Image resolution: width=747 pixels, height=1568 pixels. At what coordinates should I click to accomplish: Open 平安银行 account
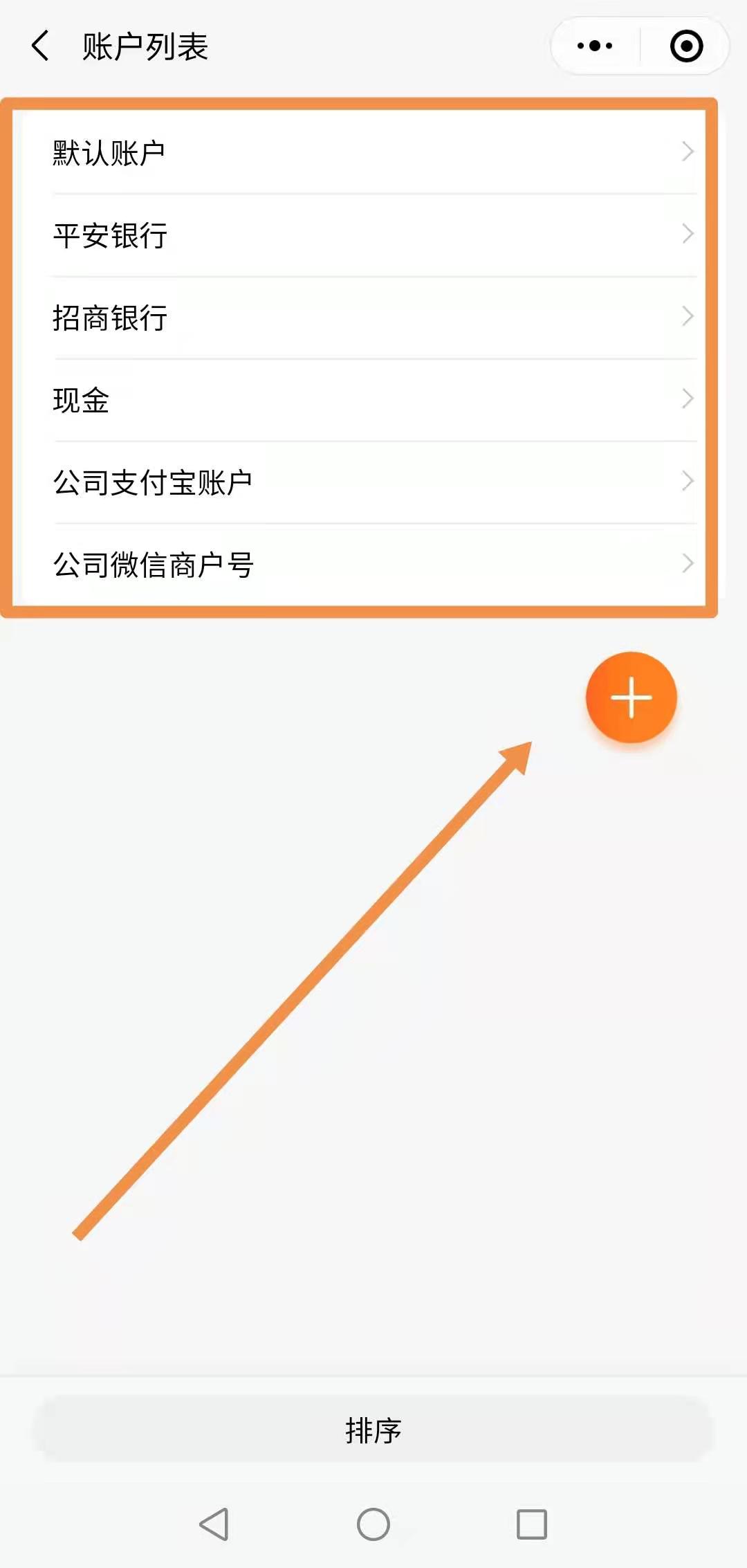[x=373, y=235]
